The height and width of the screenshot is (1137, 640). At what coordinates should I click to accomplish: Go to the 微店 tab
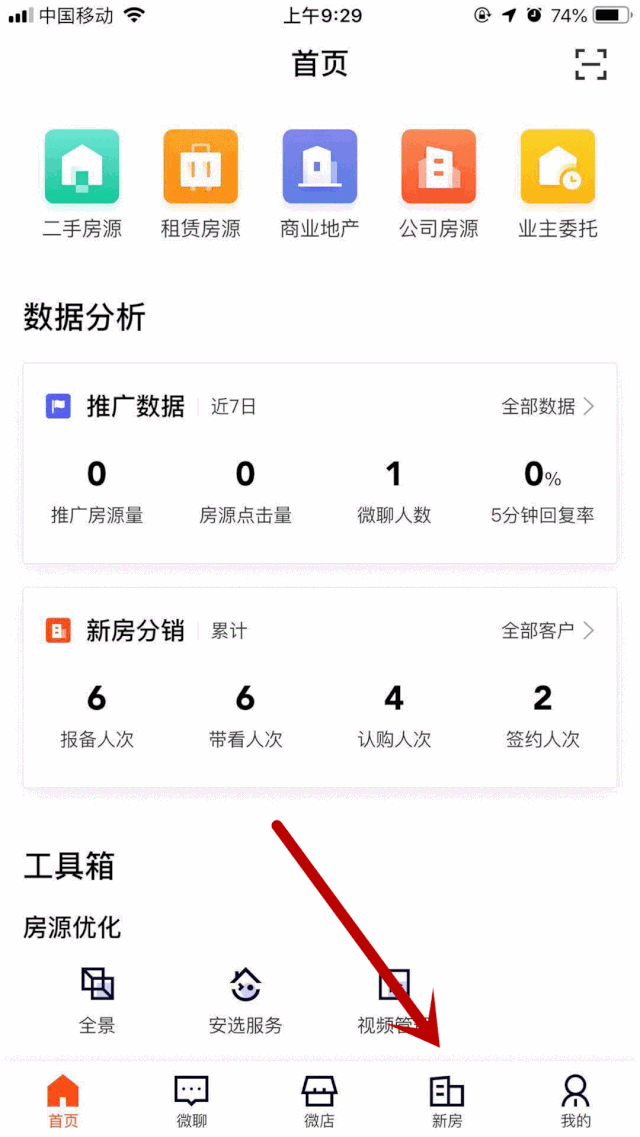(319, 1100)
